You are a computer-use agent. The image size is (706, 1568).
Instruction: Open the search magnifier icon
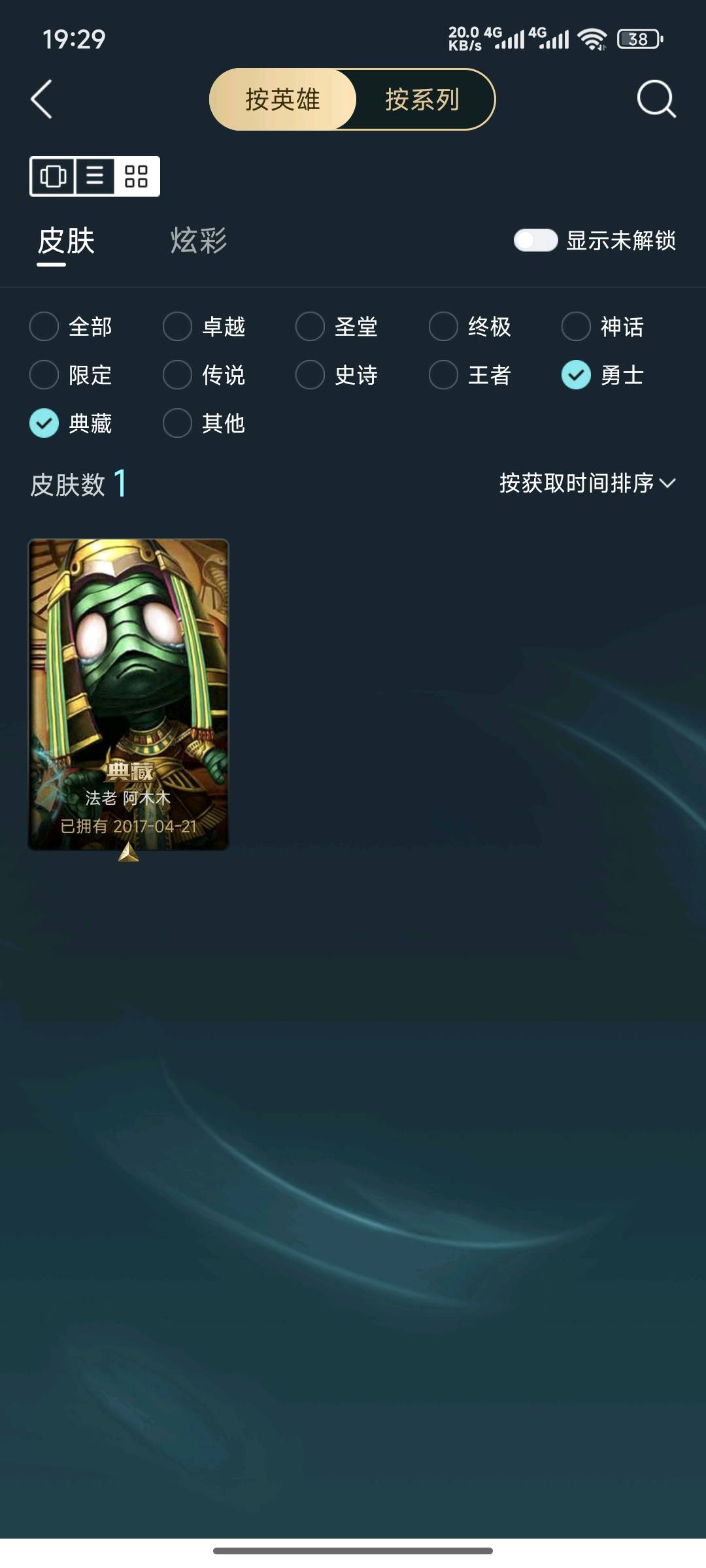[656, 99]
